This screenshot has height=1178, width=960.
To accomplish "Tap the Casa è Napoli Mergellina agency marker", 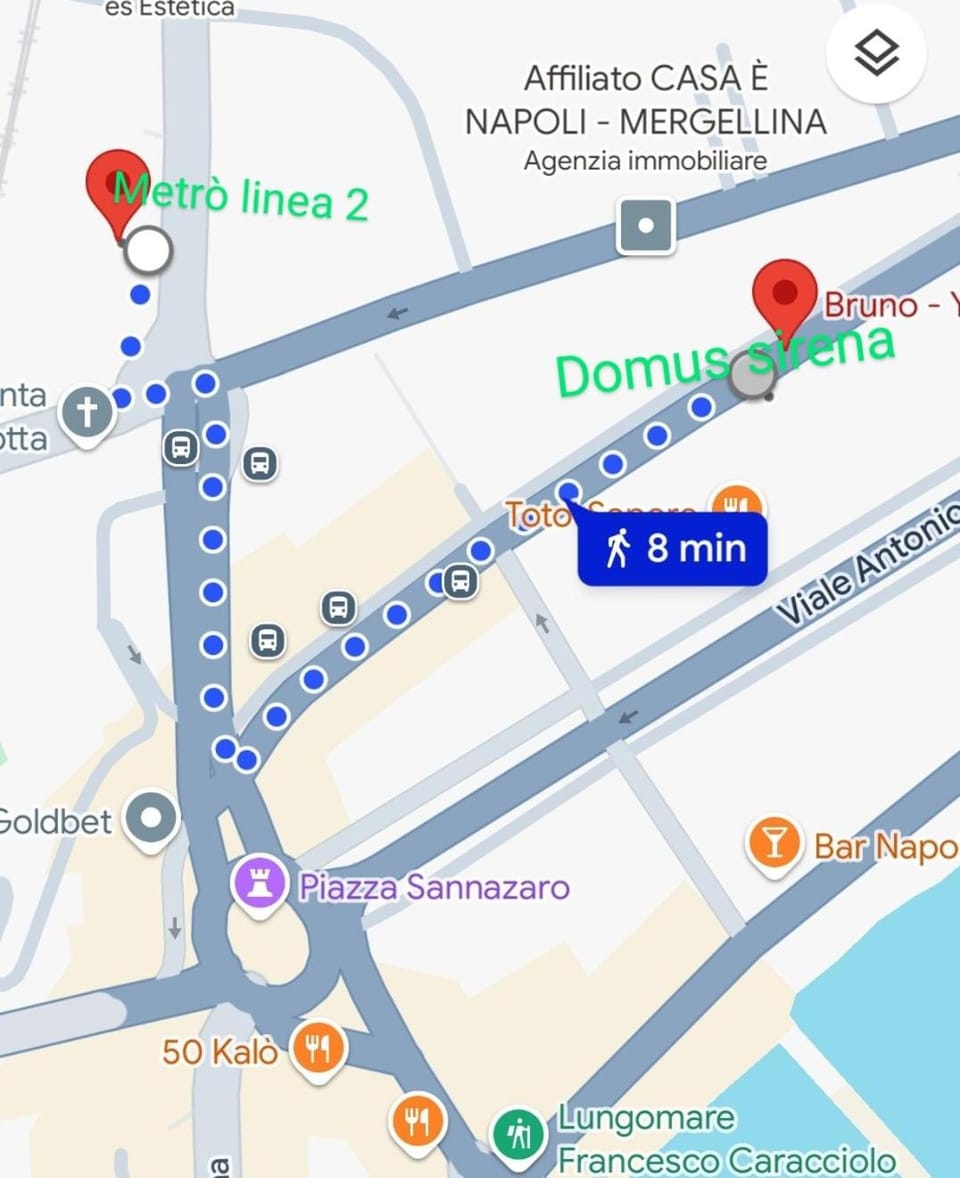I will point(645,225).
